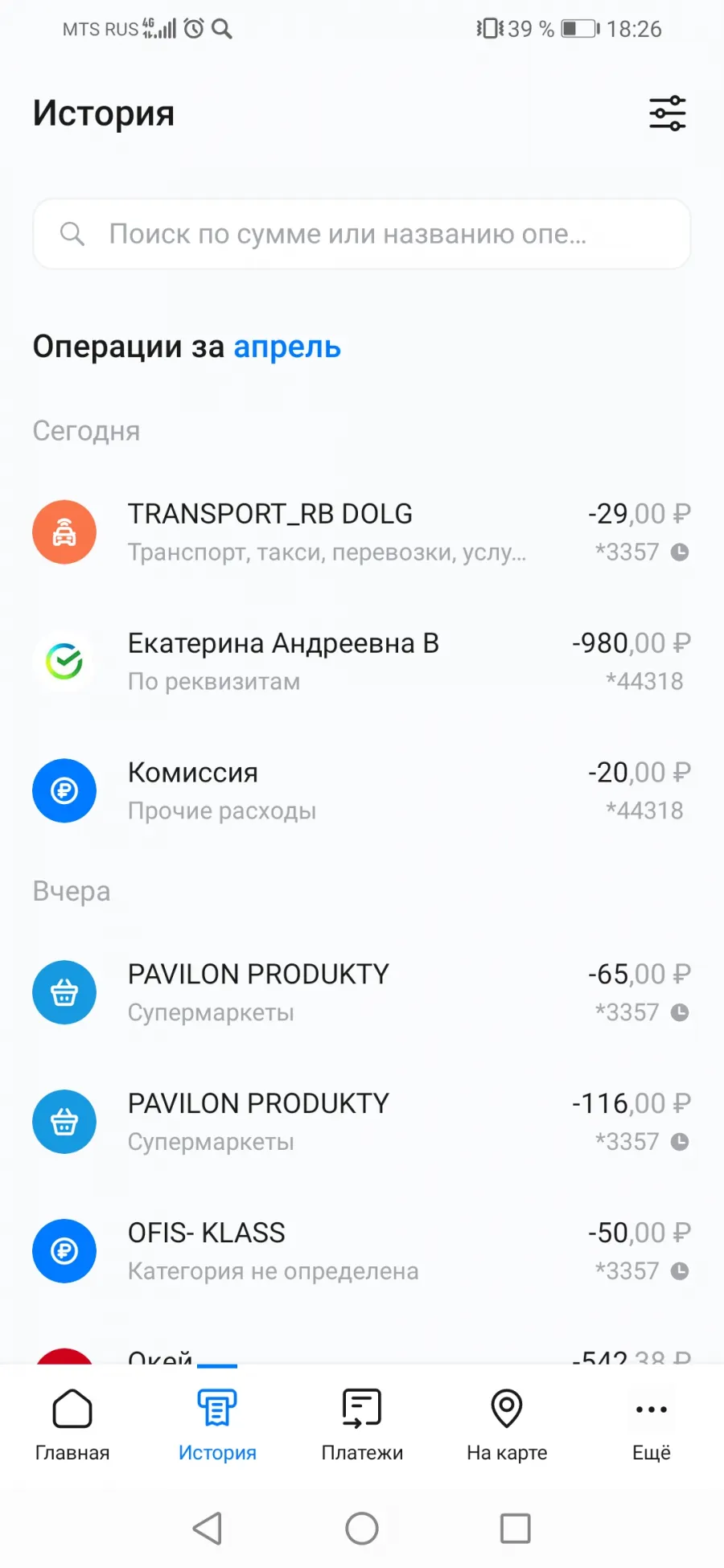Open the Ещё menu tab

pyautogui.click(x=652, y=1425)
